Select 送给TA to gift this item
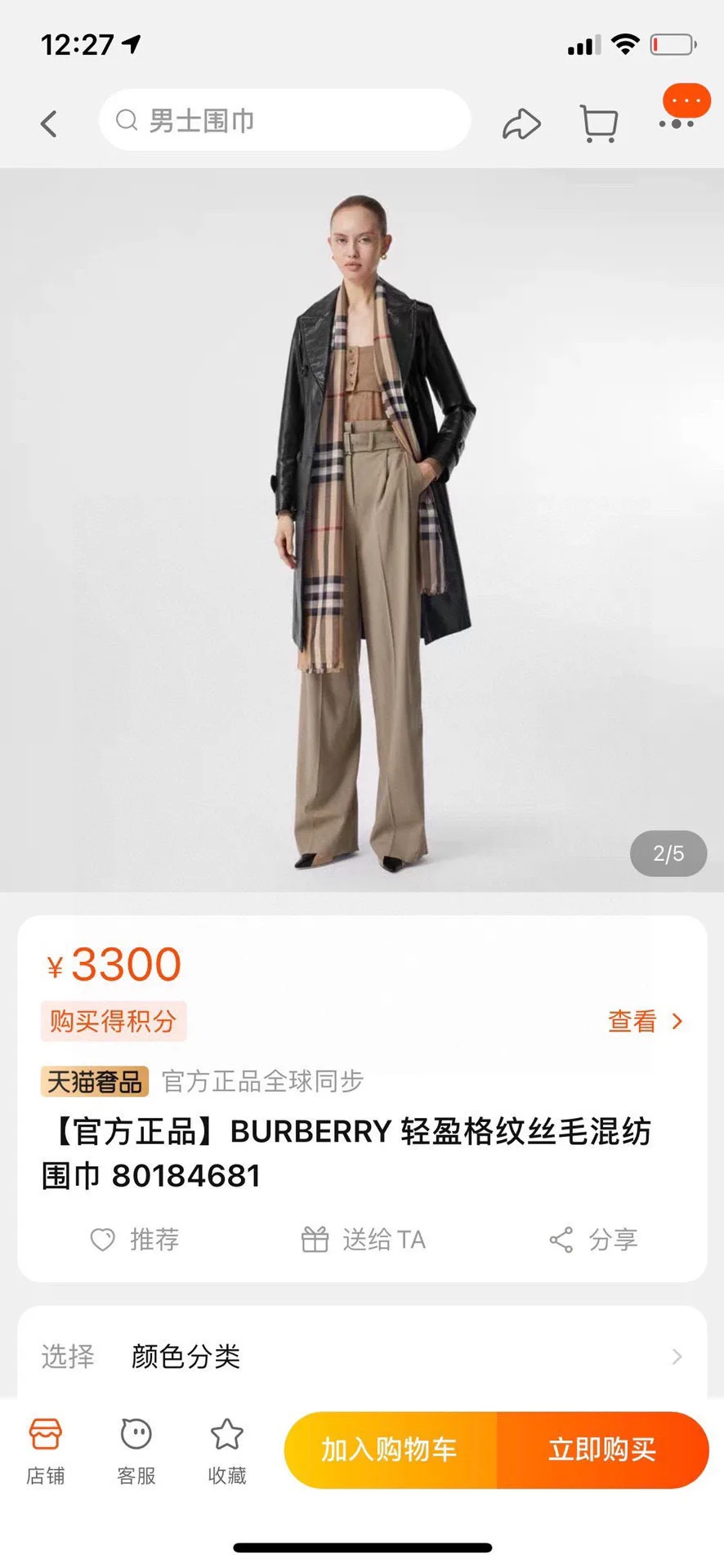Image resolution: width=724 pixels, height=1568 pixels. 364,1240
